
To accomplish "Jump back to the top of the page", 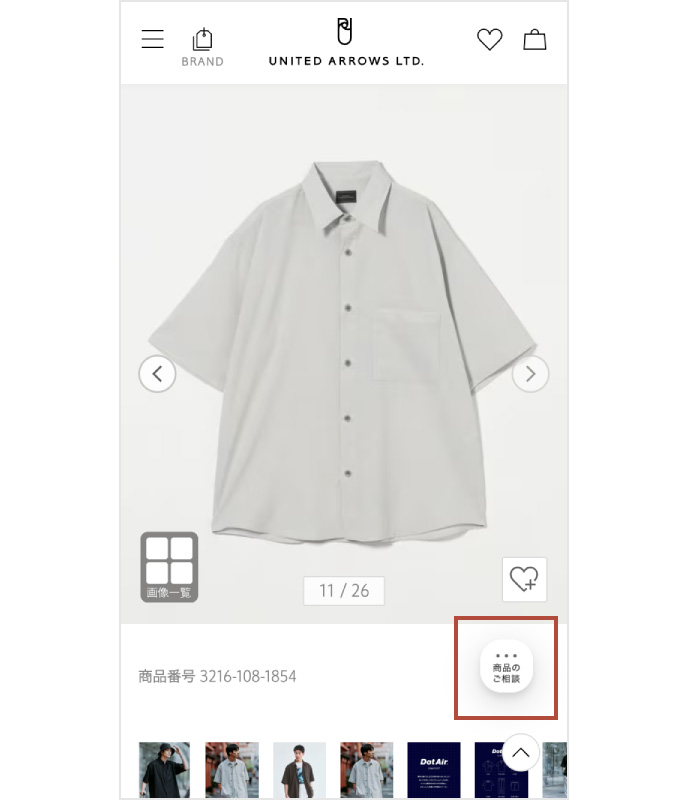I will click(521, 753).
